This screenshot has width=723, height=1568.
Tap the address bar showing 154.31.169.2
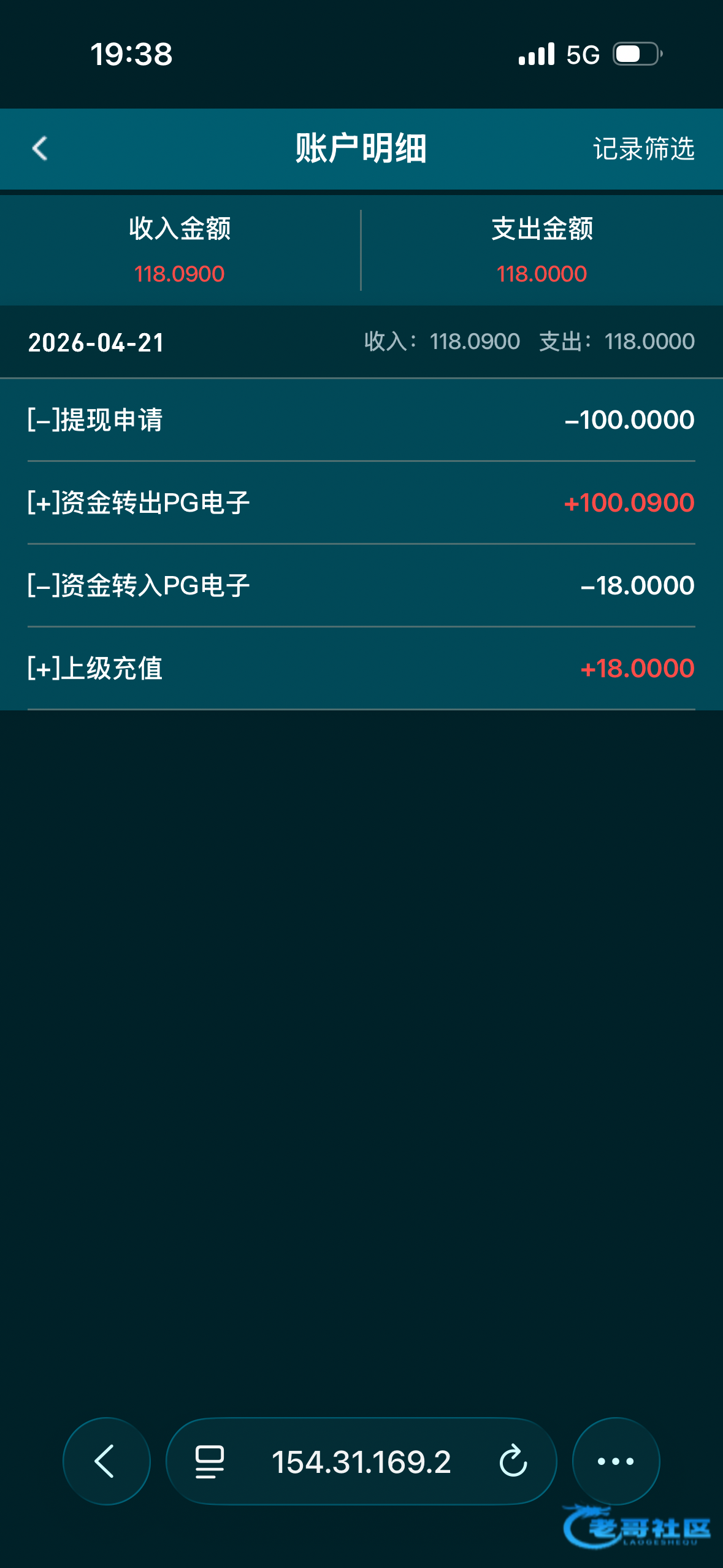click(x=361, y=1461)
